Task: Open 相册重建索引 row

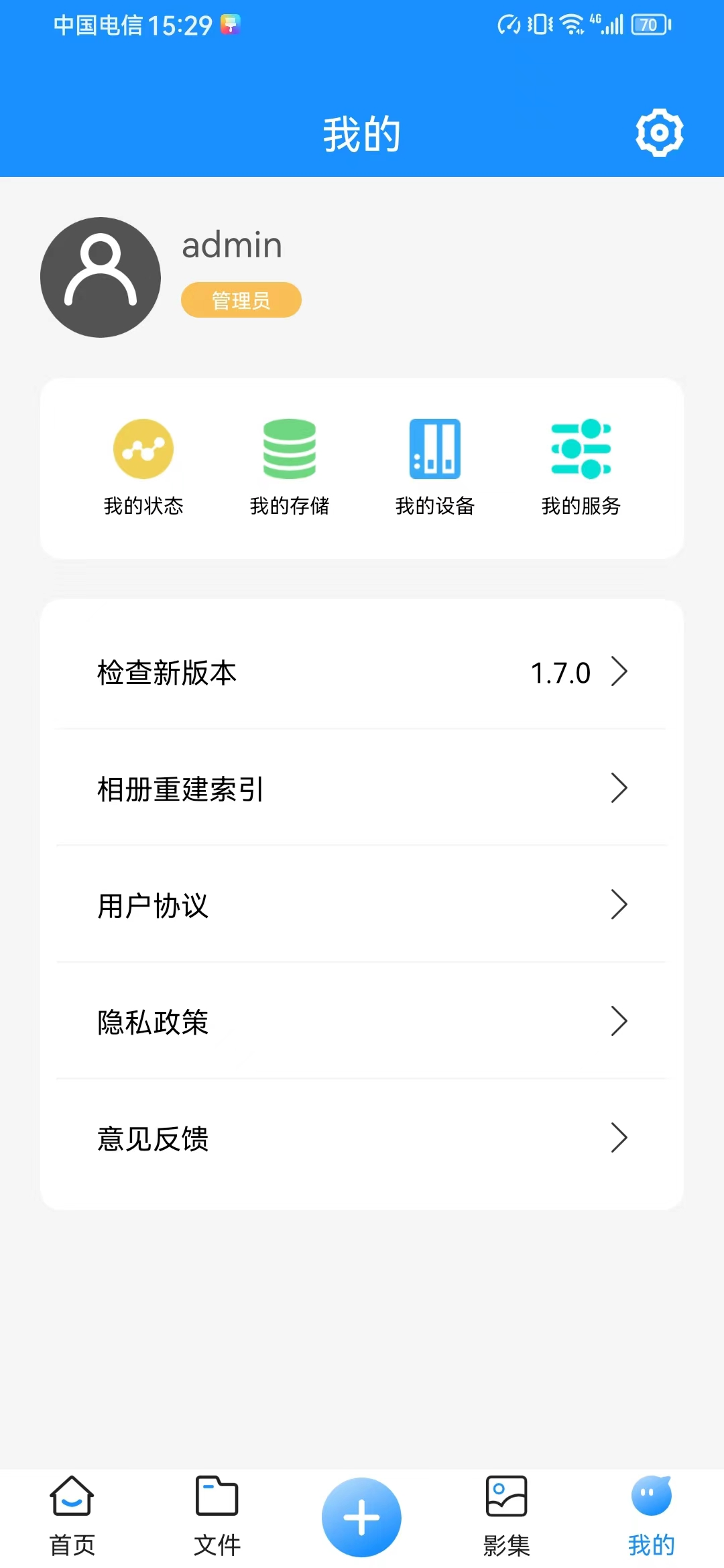Action: tap(362, 788)
